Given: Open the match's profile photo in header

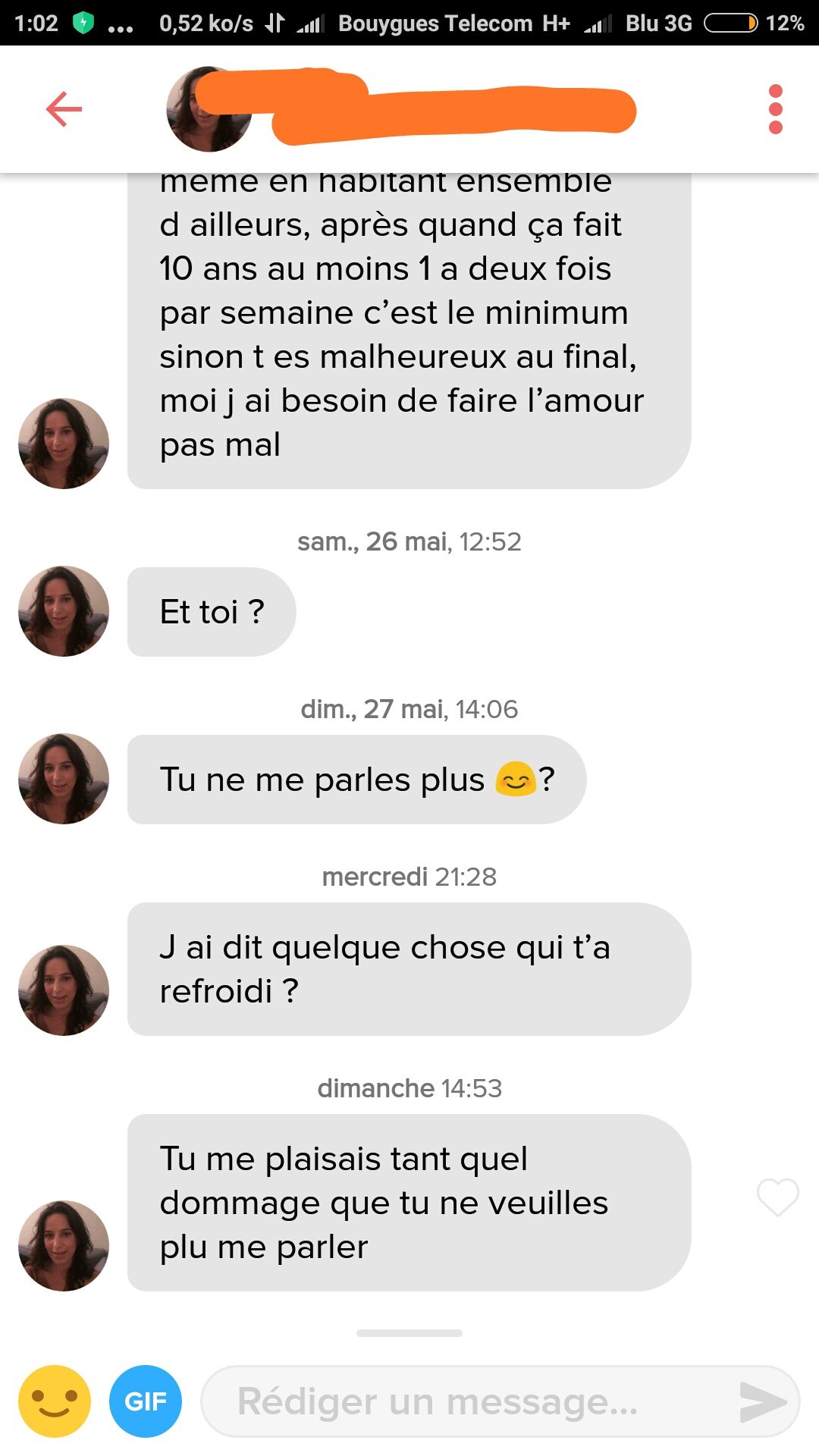Looking at the screenshot, I should (x=209, y=109).
